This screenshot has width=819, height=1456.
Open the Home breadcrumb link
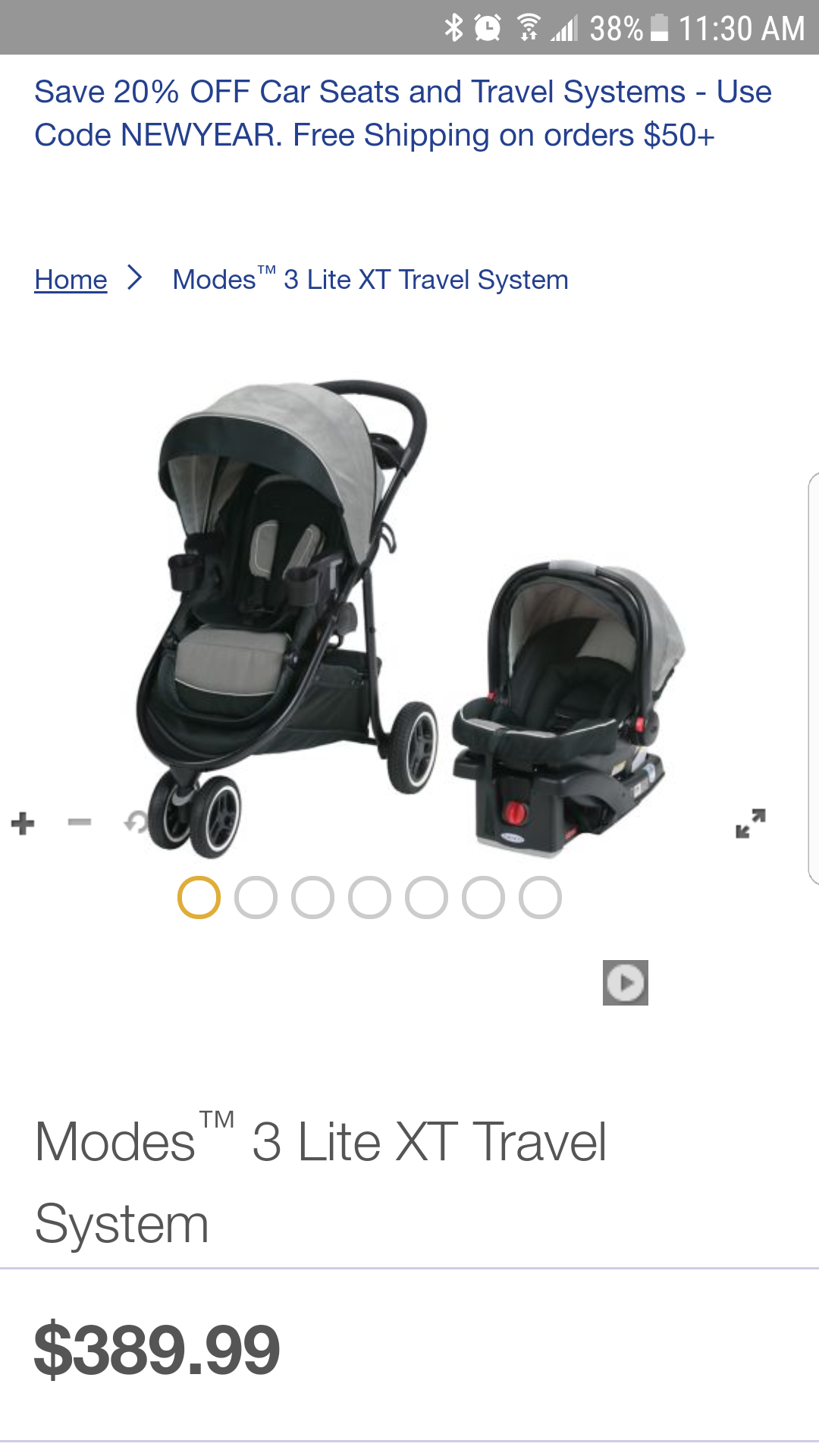[71, 280]
